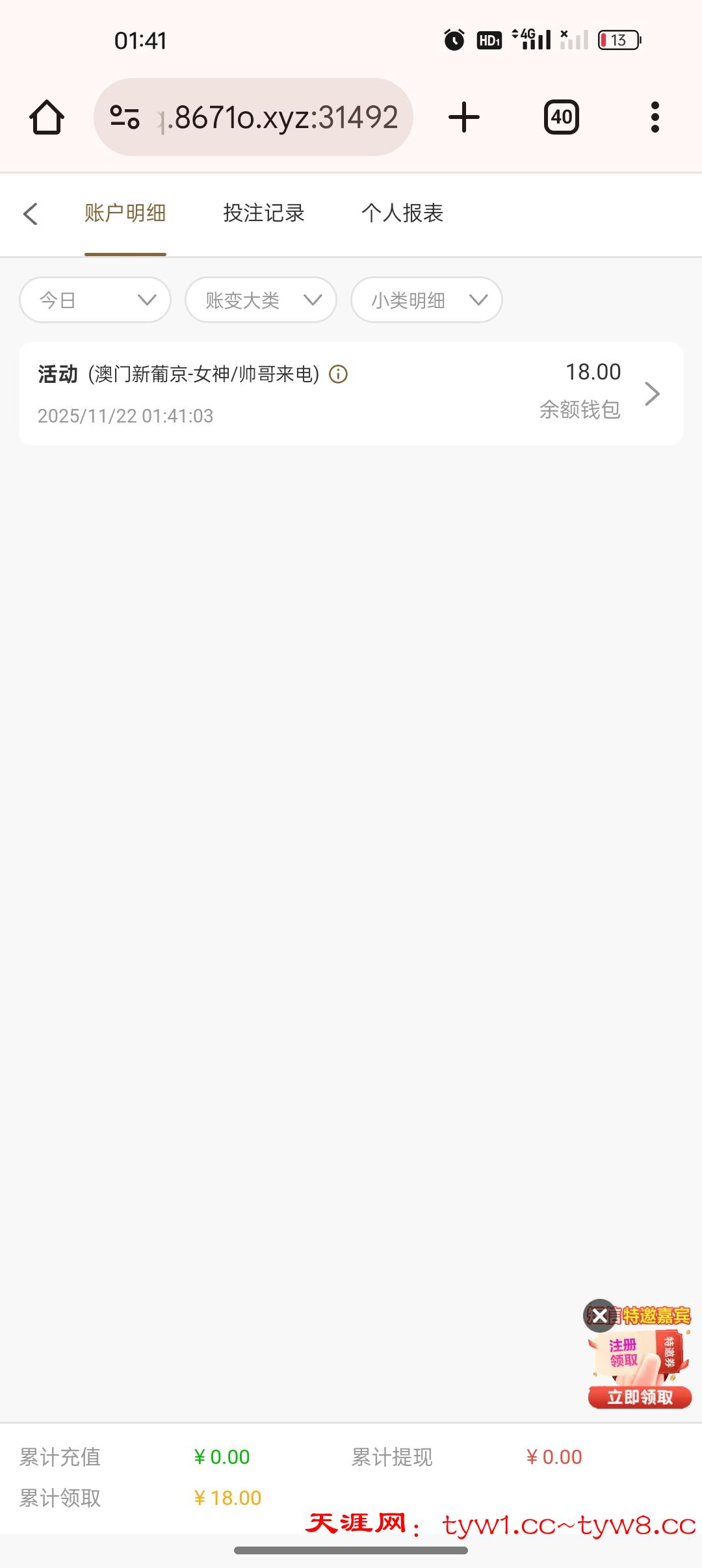Viewport: 702px width, 1568px height.
Task: Open a new browser tab
Action: 463,117
